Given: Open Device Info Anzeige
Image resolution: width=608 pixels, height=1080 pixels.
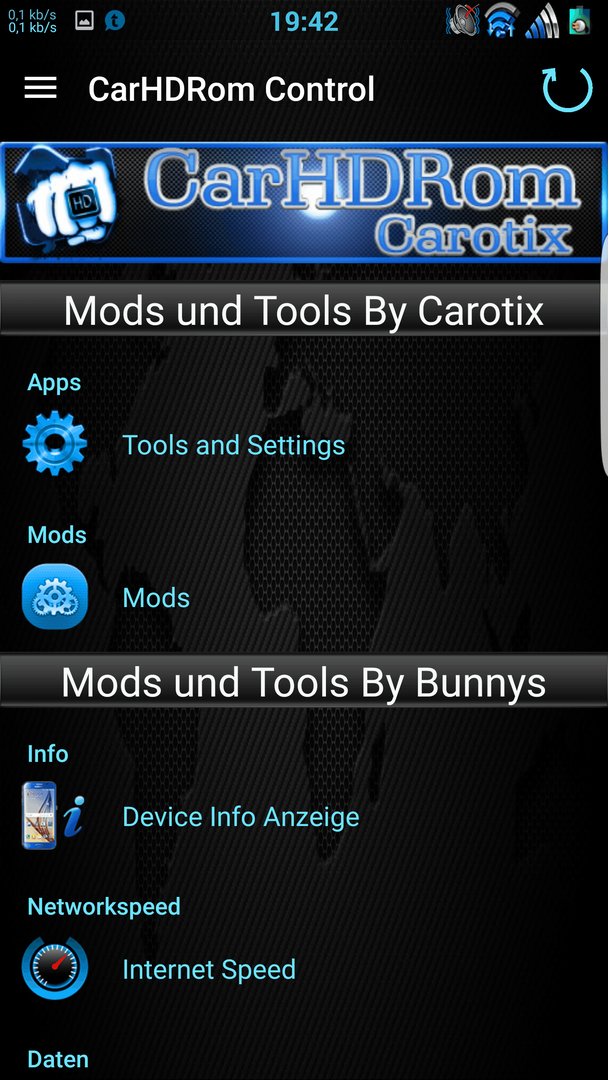Looking at the screenshot, I should pos(240,817).
